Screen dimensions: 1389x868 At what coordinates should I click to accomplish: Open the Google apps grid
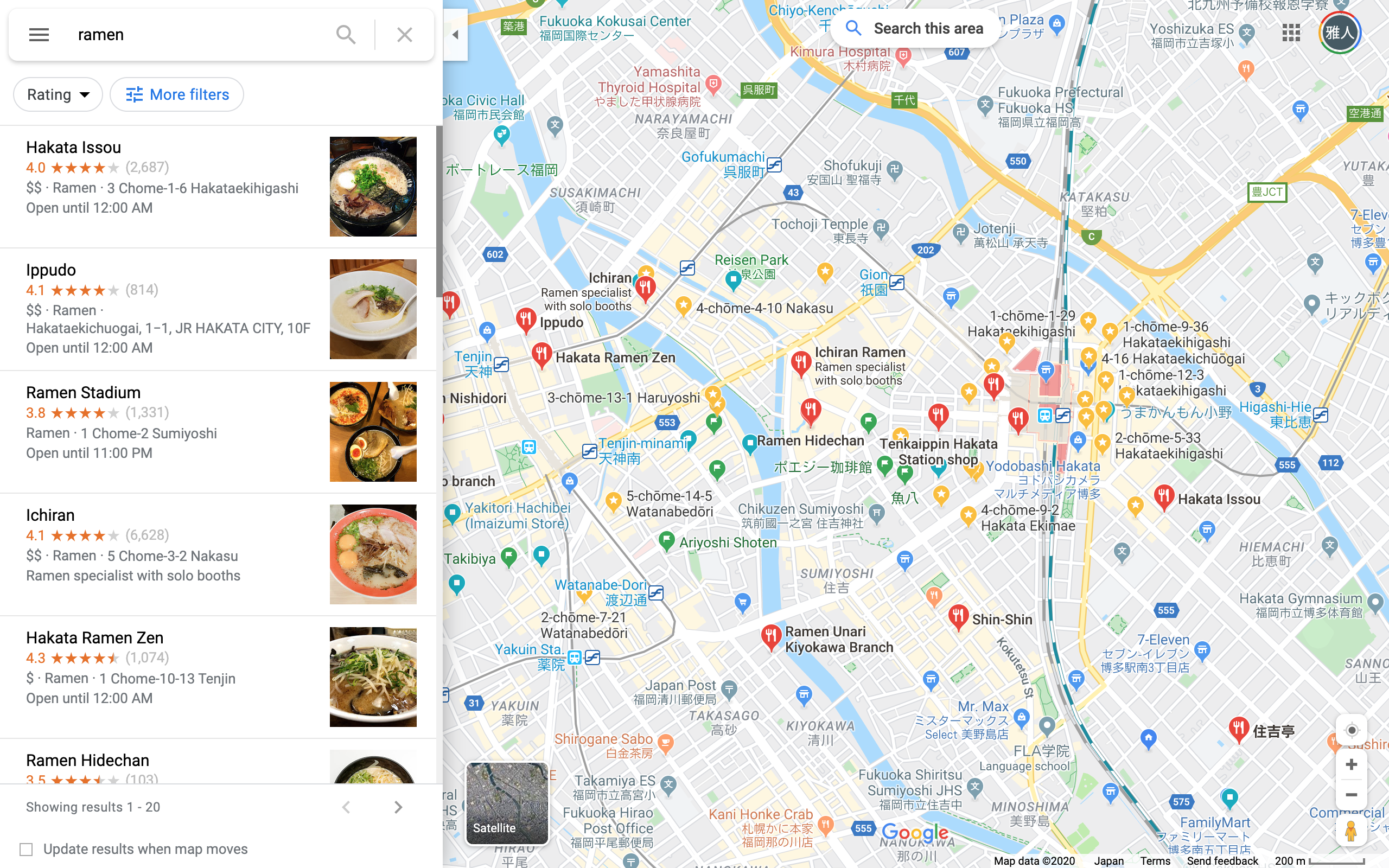click(1291, 33)
